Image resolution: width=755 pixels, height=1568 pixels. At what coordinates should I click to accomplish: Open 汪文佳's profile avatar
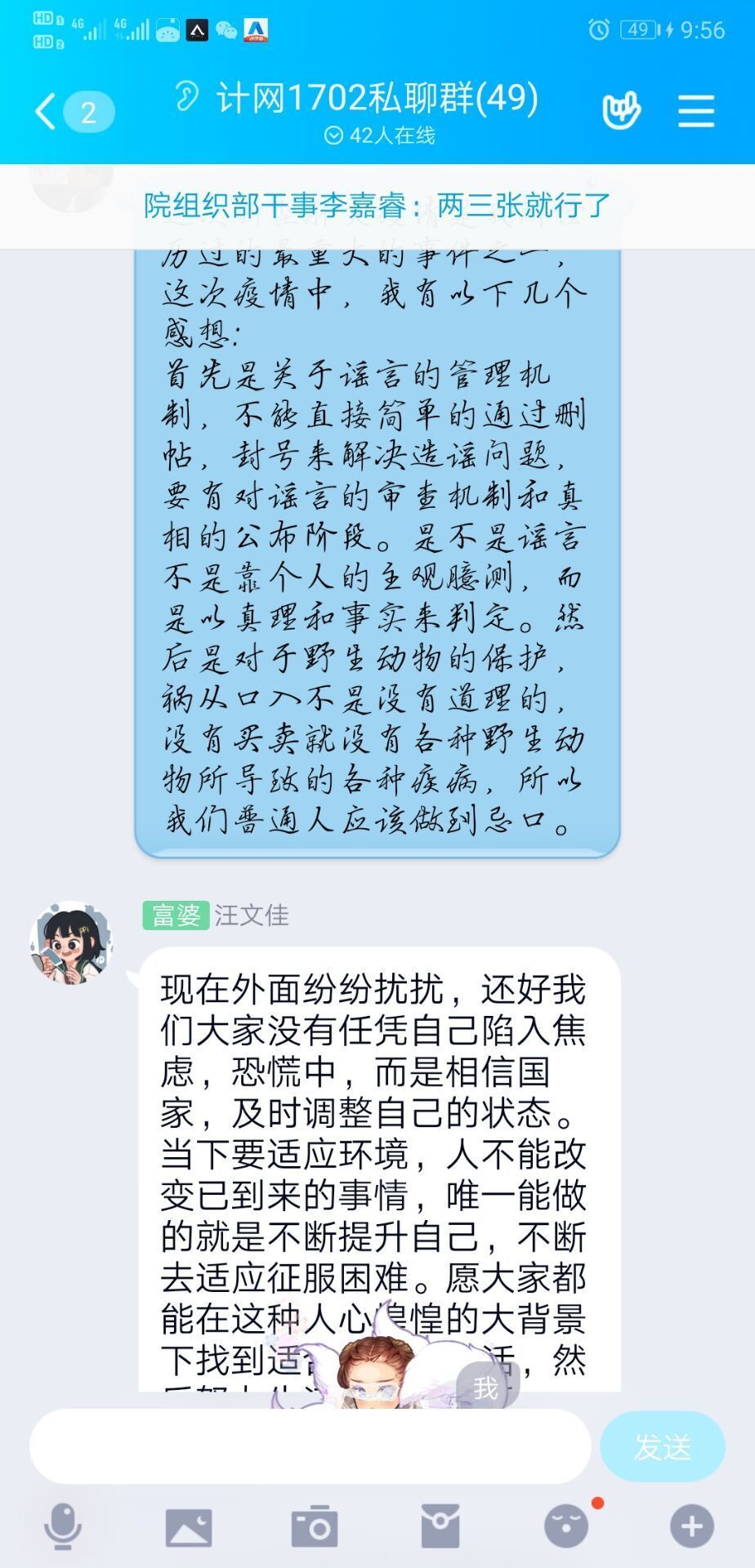71,942
